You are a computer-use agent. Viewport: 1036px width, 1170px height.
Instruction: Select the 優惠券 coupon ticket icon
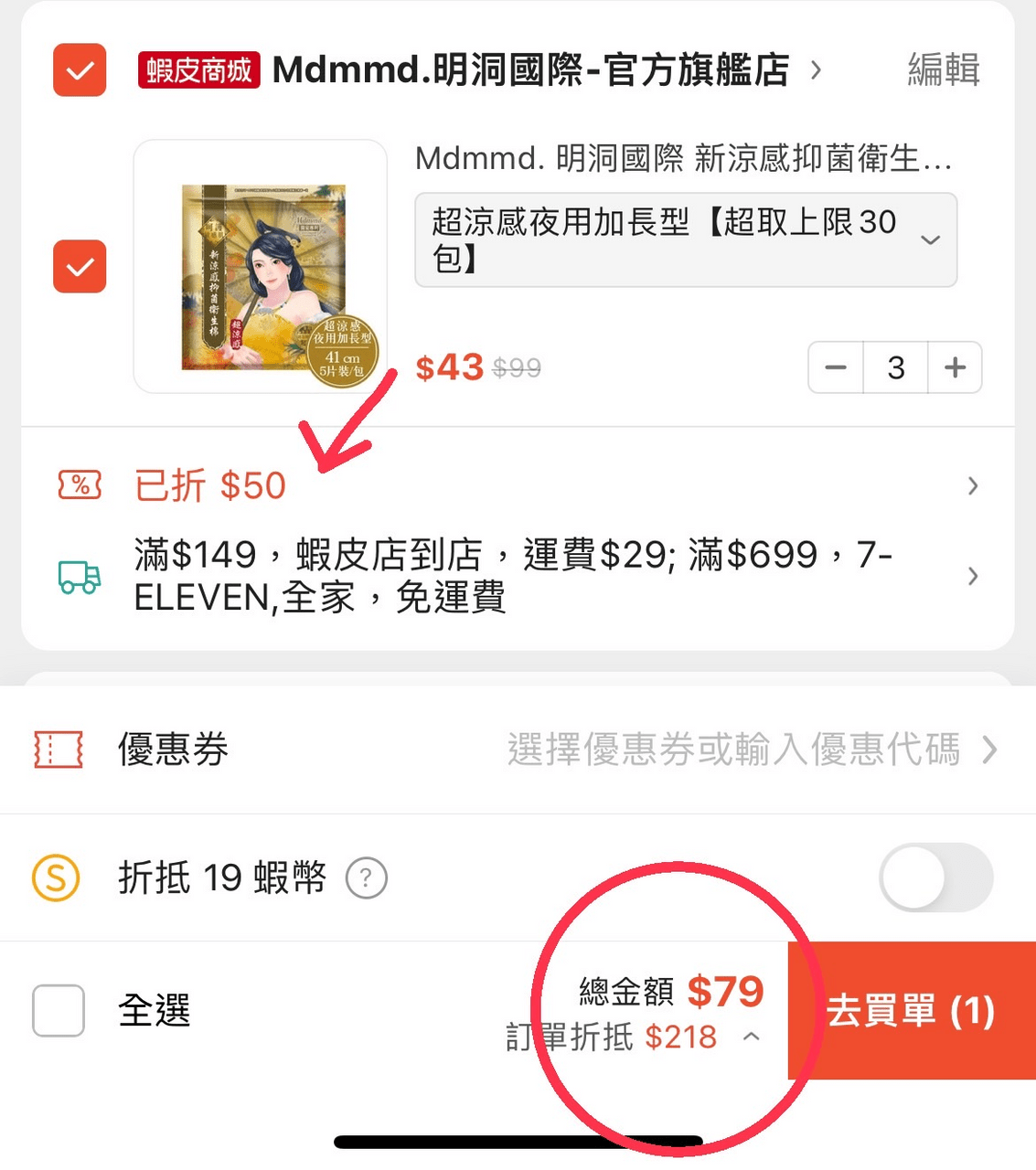pos(58,750)
